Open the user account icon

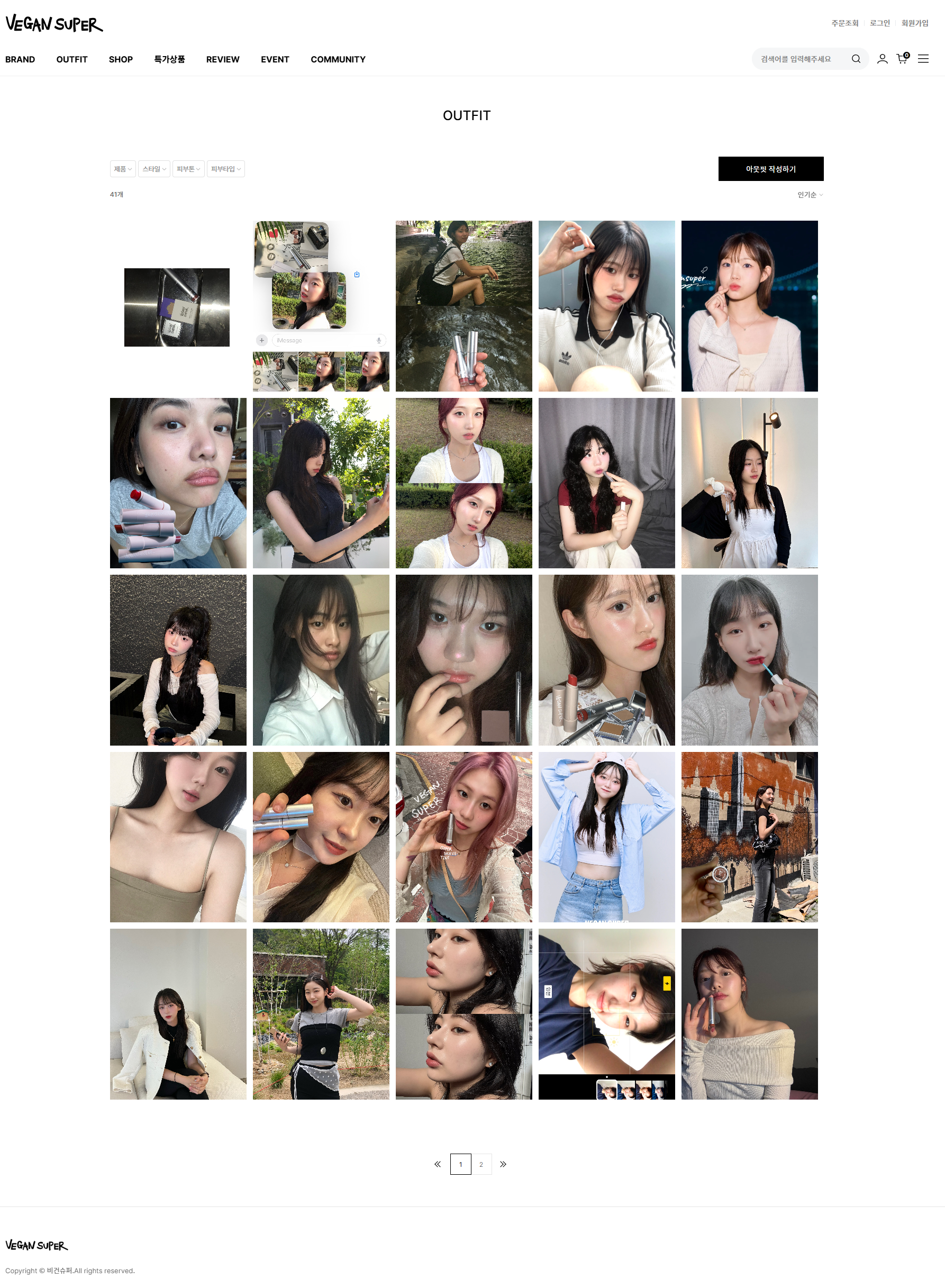882,59
